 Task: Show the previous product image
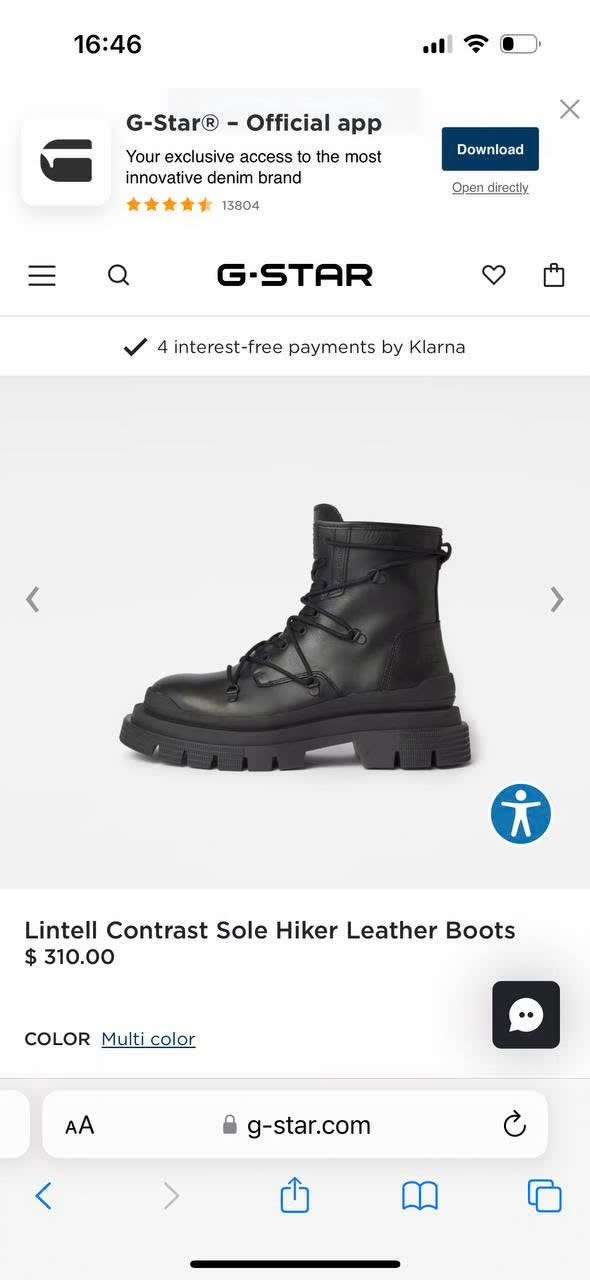tap(33, 599)
